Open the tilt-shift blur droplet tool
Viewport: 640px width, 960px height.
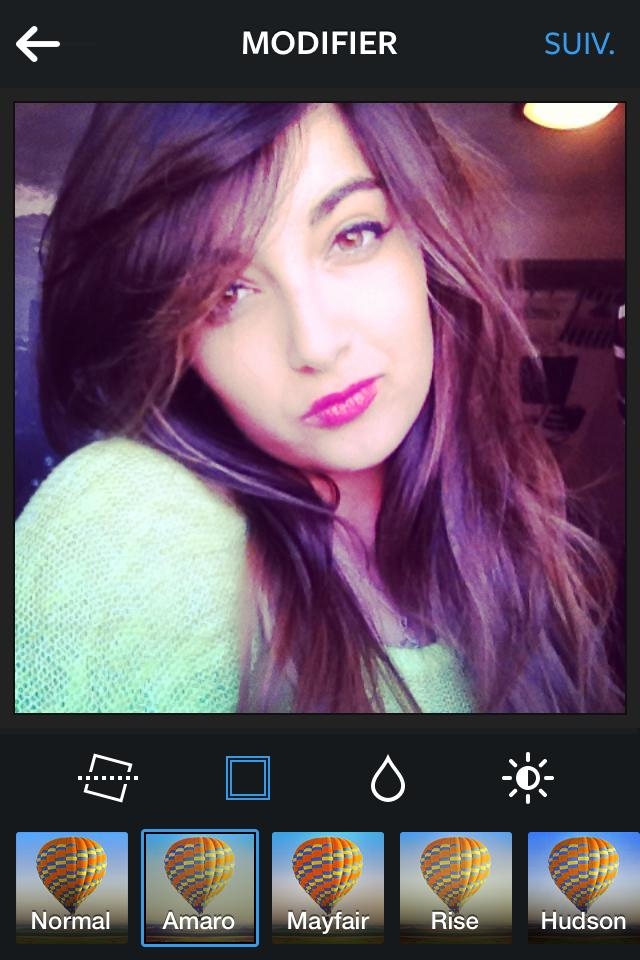[387, 778]
